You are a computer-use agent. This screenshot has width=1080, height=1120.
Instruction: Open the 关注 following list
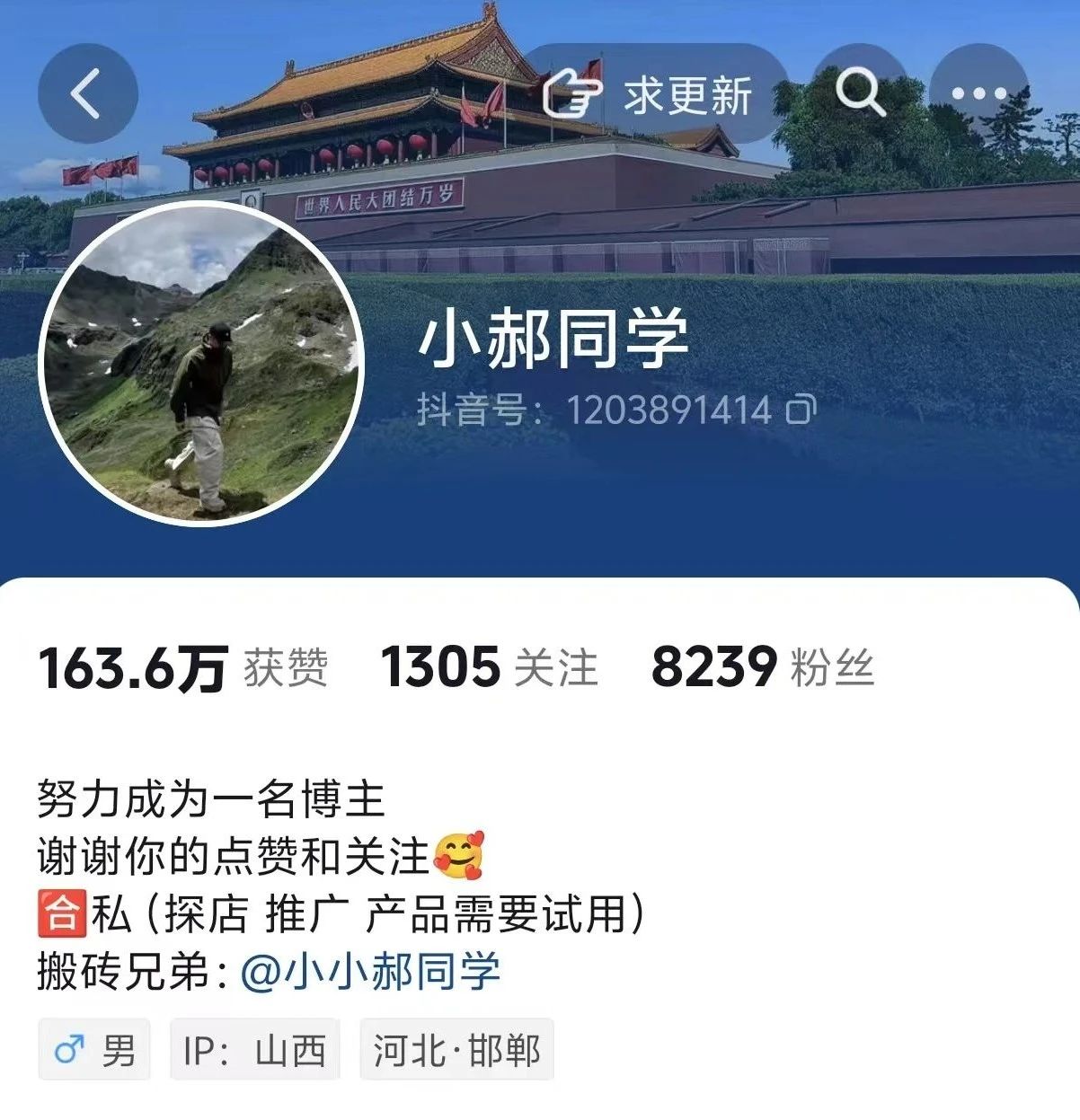(490, 668)
